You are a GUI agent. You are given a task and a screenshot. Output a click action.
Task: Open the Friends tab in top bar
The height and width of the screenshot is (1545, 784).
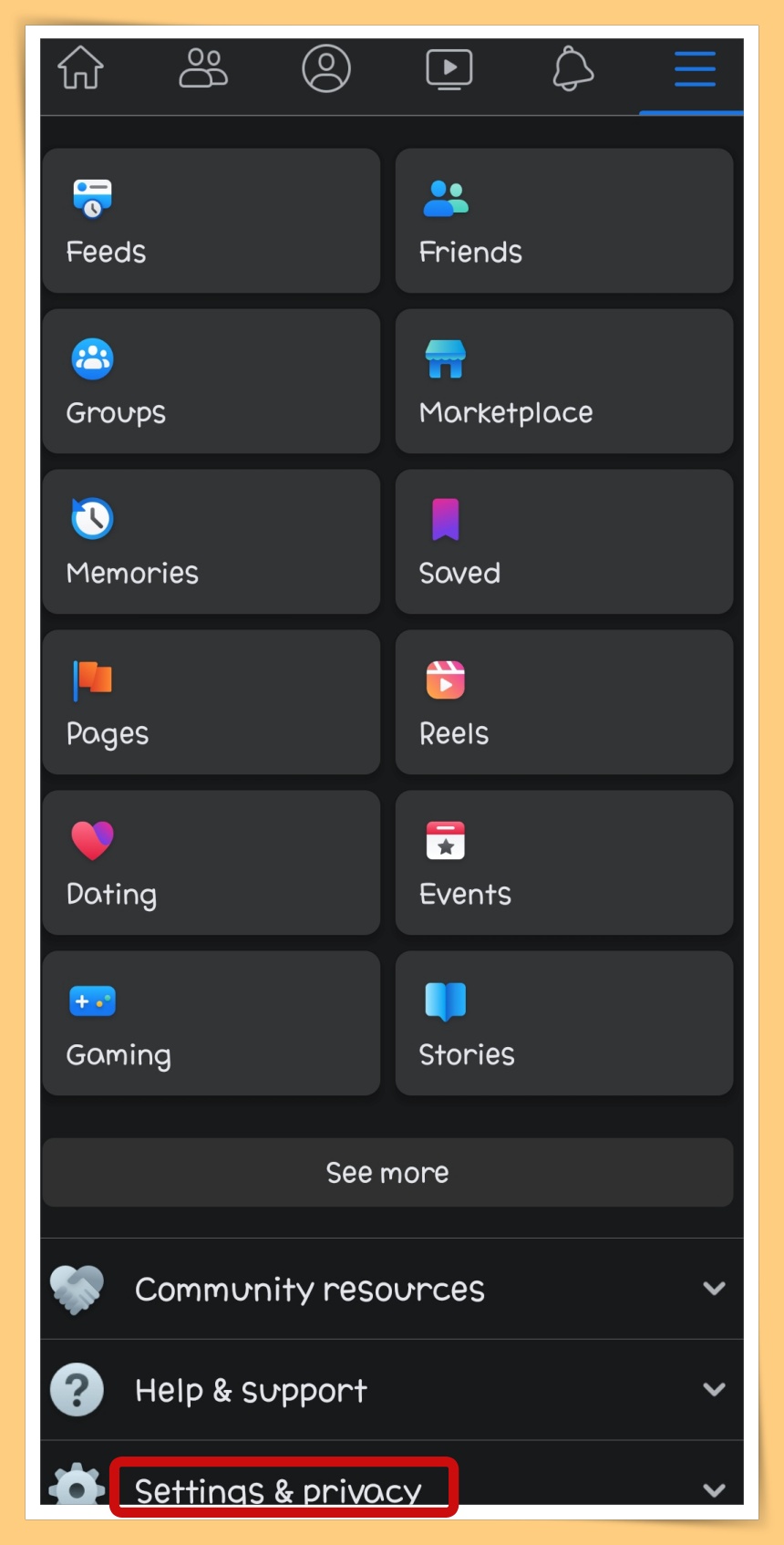click(203, 68)
